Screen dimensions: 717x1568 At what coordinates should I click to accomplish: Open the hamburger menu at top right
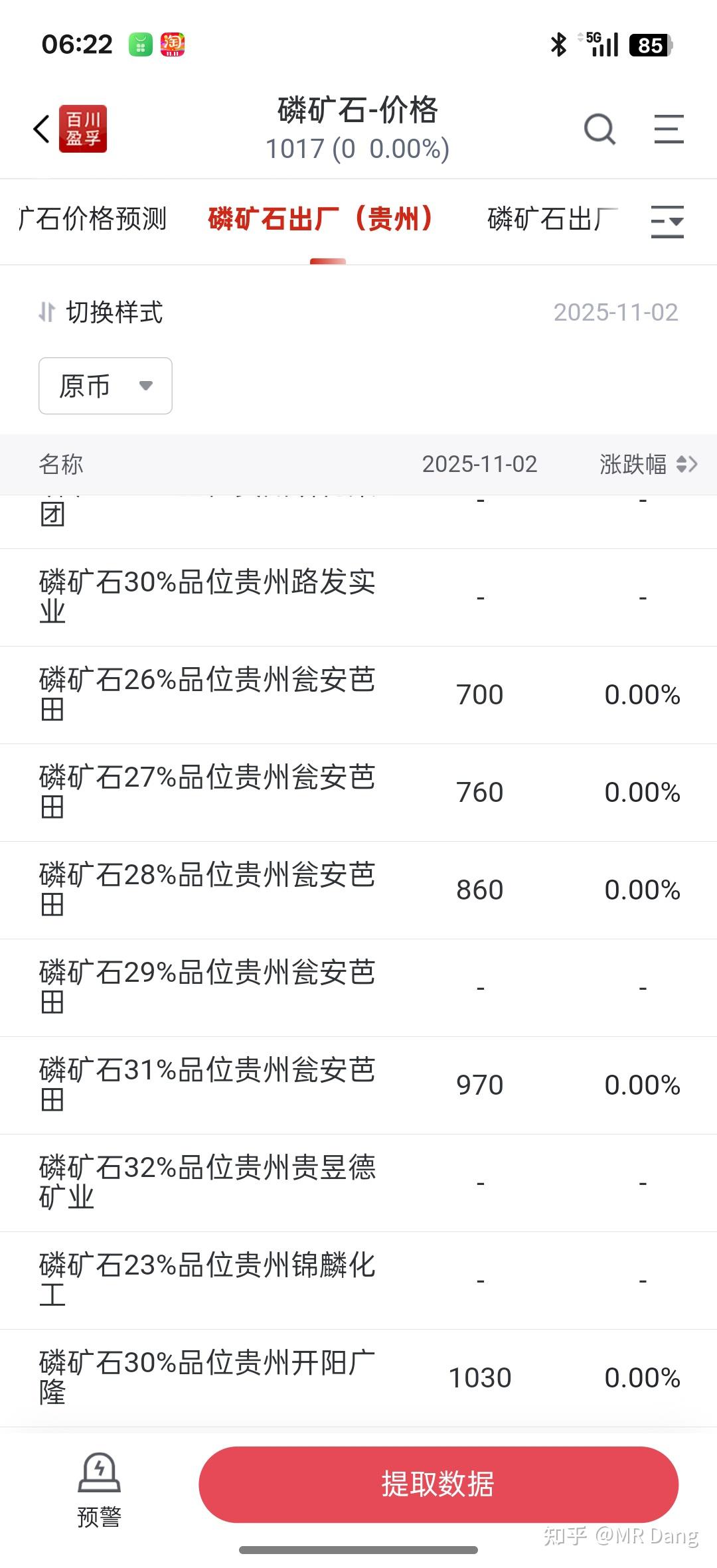(669, 129)
